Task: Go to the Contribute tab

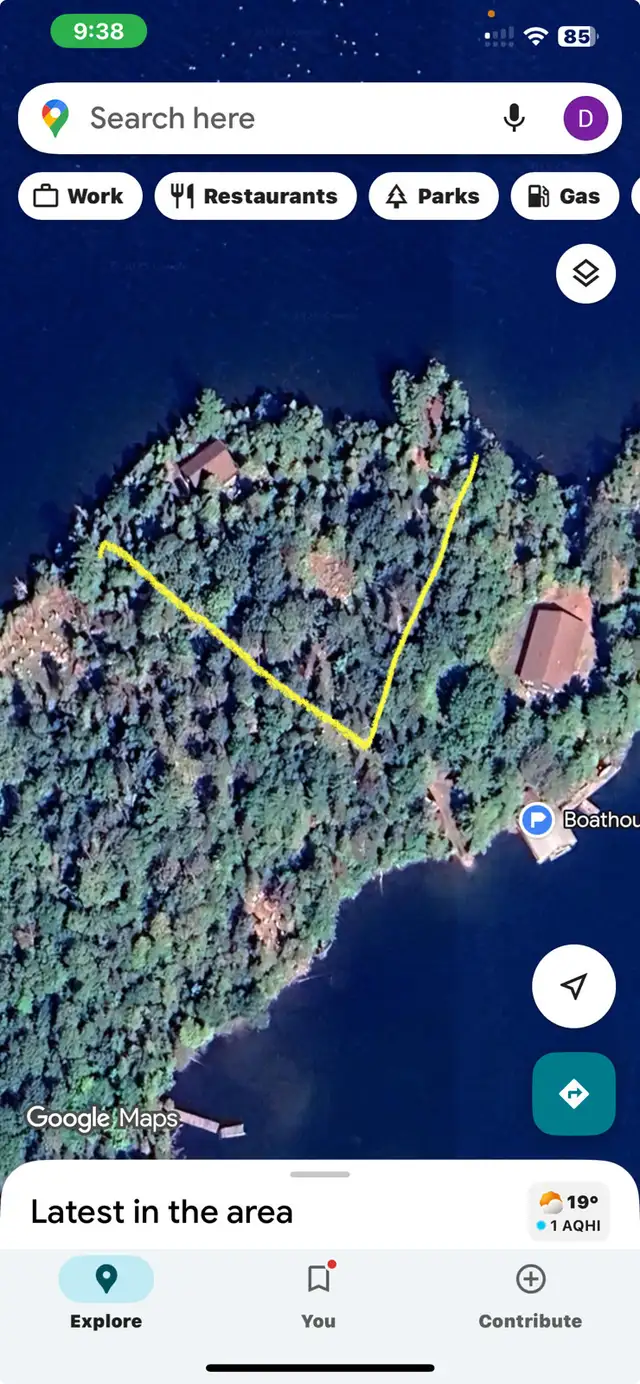Action: (530, 1295)
